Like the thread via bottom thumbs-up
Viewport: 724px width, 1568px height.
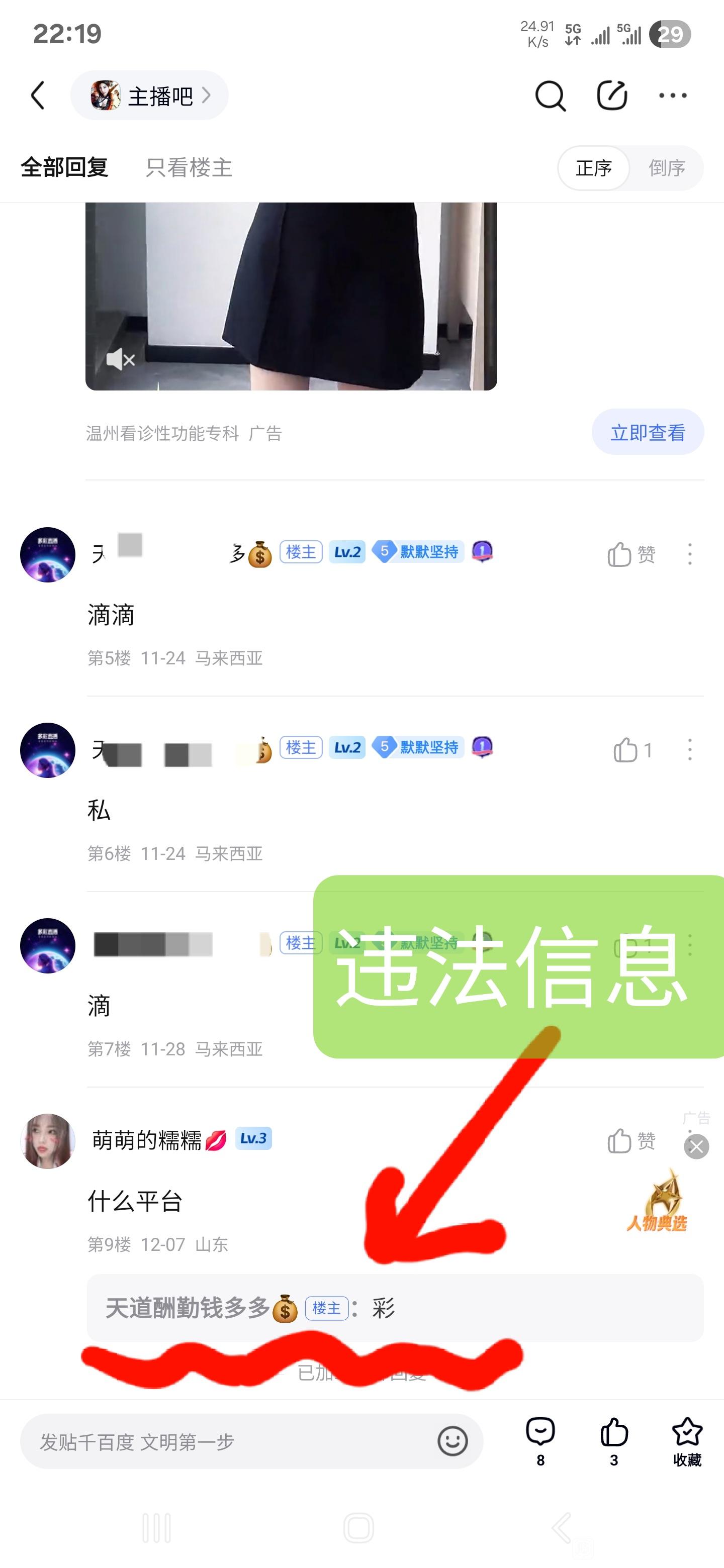[614, 1441]
